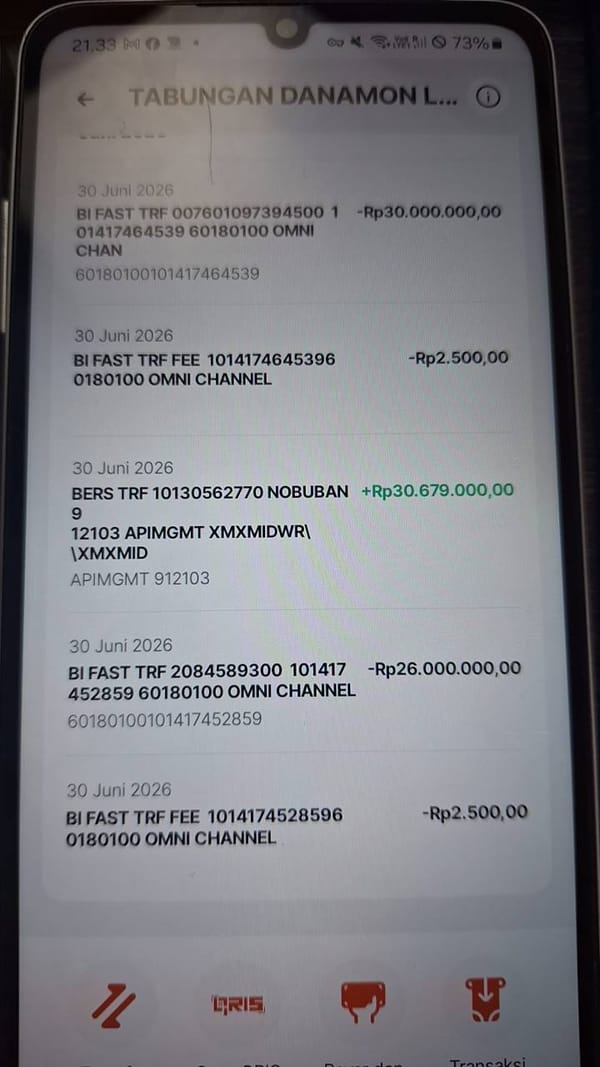Open the -Rp30.000.000,00 BI FAST transfer entry
The width and height of the screenshot is (600, 1067).
coord(290,233)
